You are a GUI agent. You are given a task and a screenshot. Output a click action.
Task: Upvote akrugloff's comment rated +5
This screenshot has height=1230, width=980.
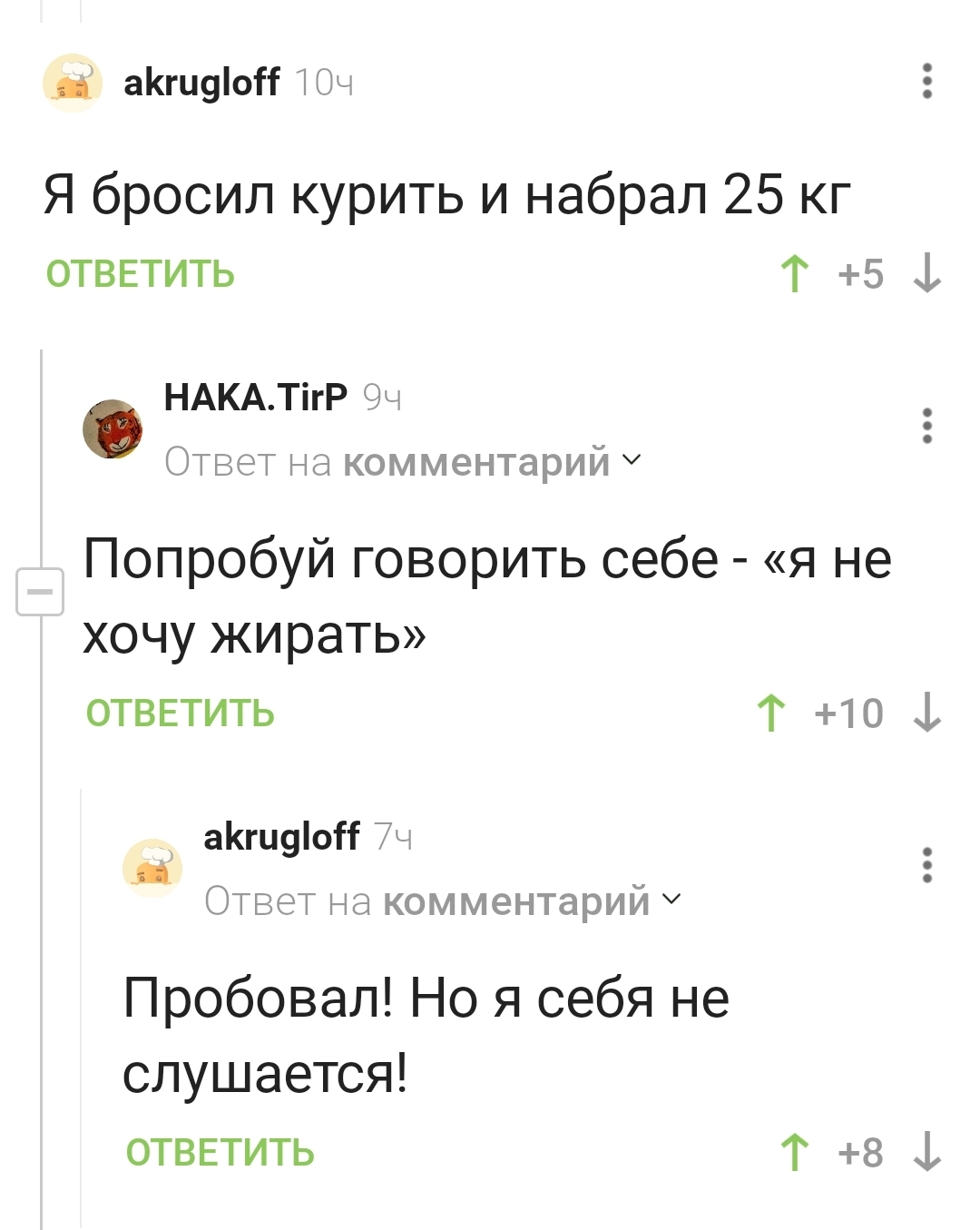(x=795, y=274)
